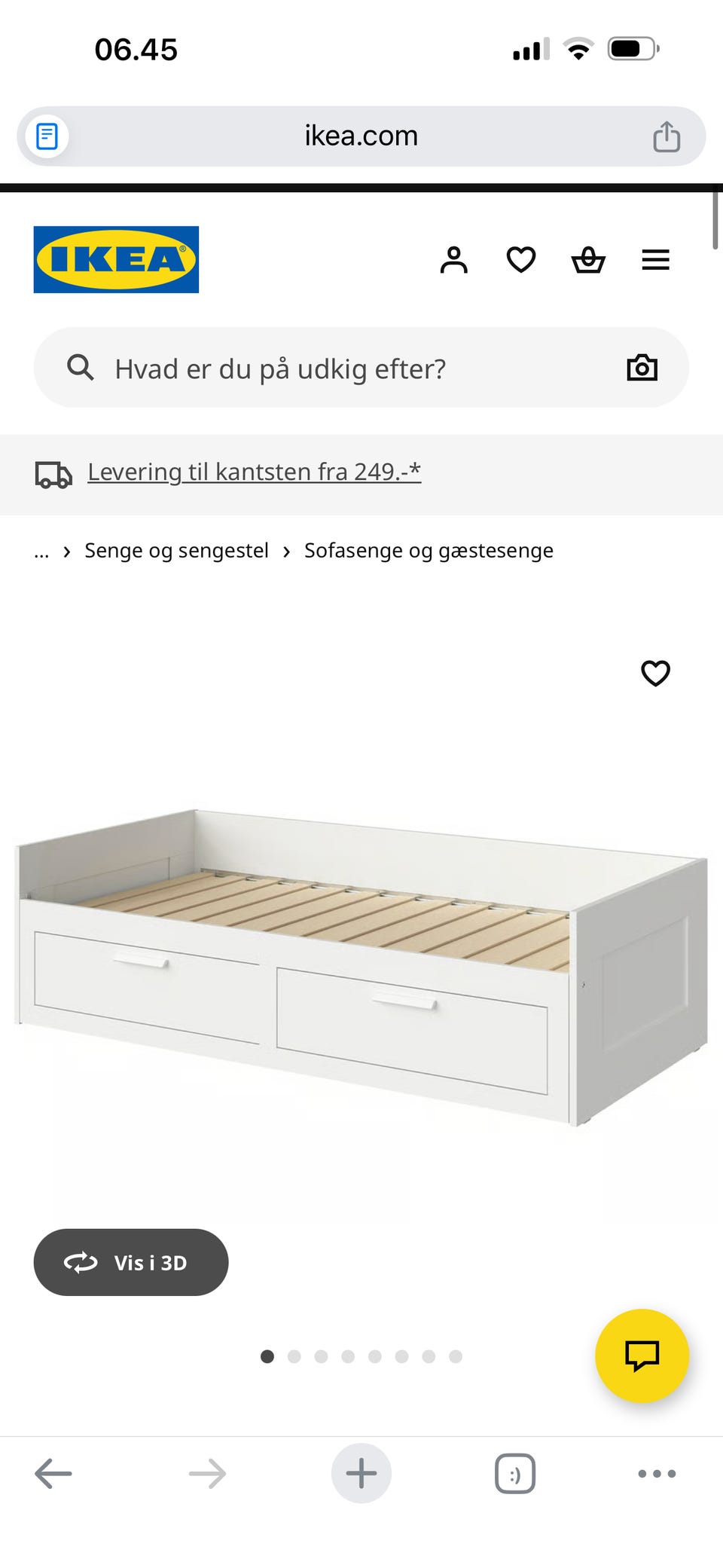Image resolution: width=723 pixels, height=1568 pixels.
Task: Click the search magnifier icon
Action: coord(80,368)
